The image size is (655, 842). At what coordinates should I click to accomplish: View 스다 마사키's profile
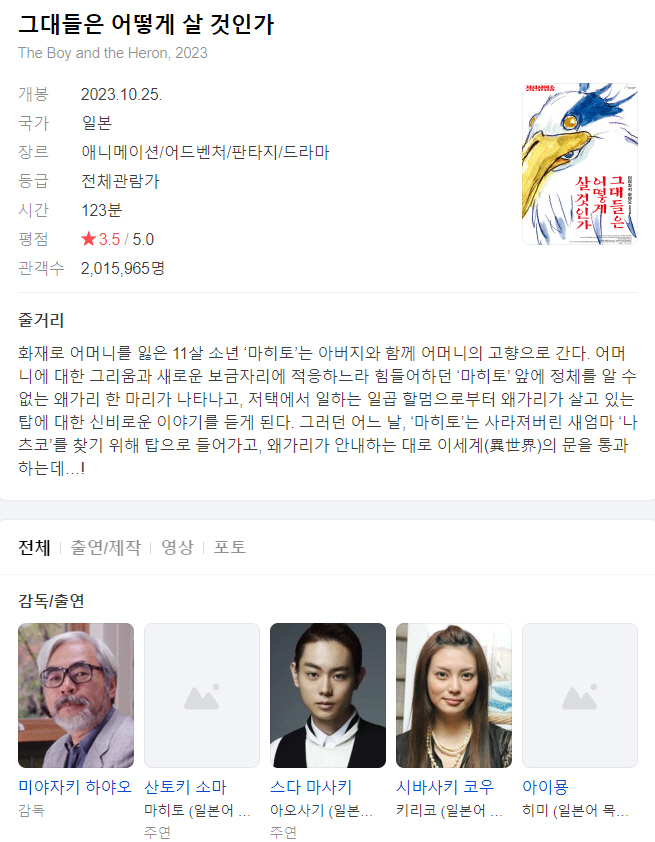point(327,695)
